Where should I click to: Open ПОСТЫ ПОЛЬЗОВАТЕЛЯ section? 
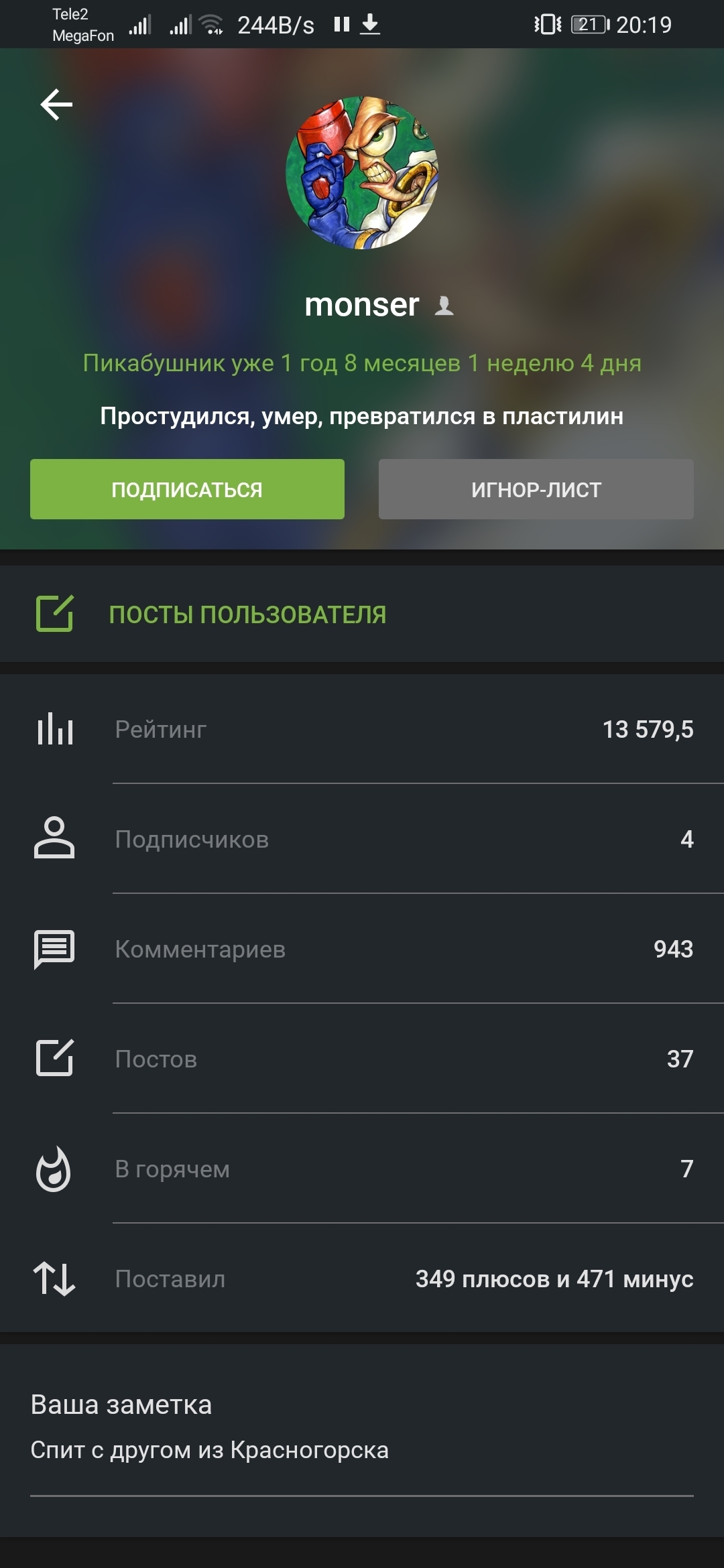point(362,614)
